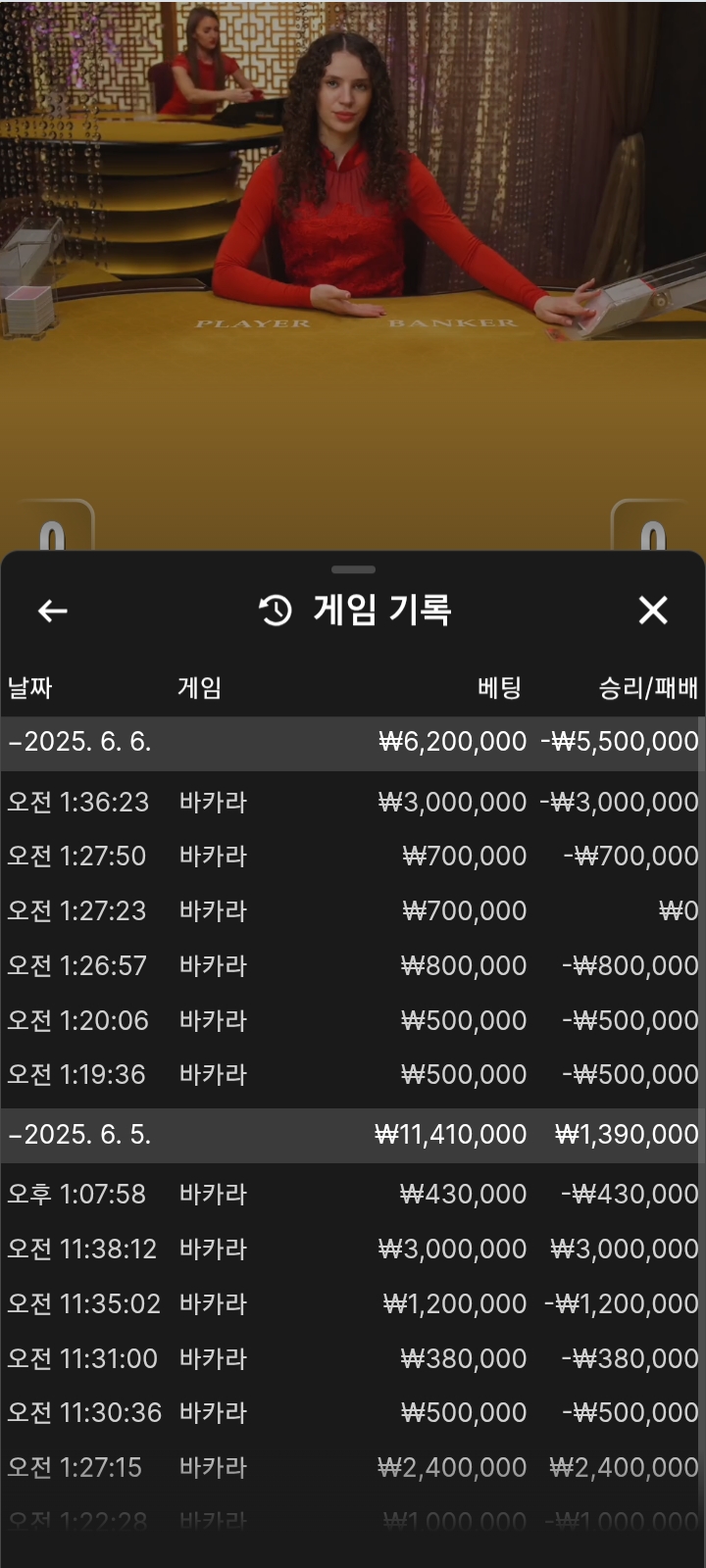The height and width of the screenshot is (1568, 706).
Task: Open the 오전 1:19:36 baccarat record
Action: [x=351, y=1075]
